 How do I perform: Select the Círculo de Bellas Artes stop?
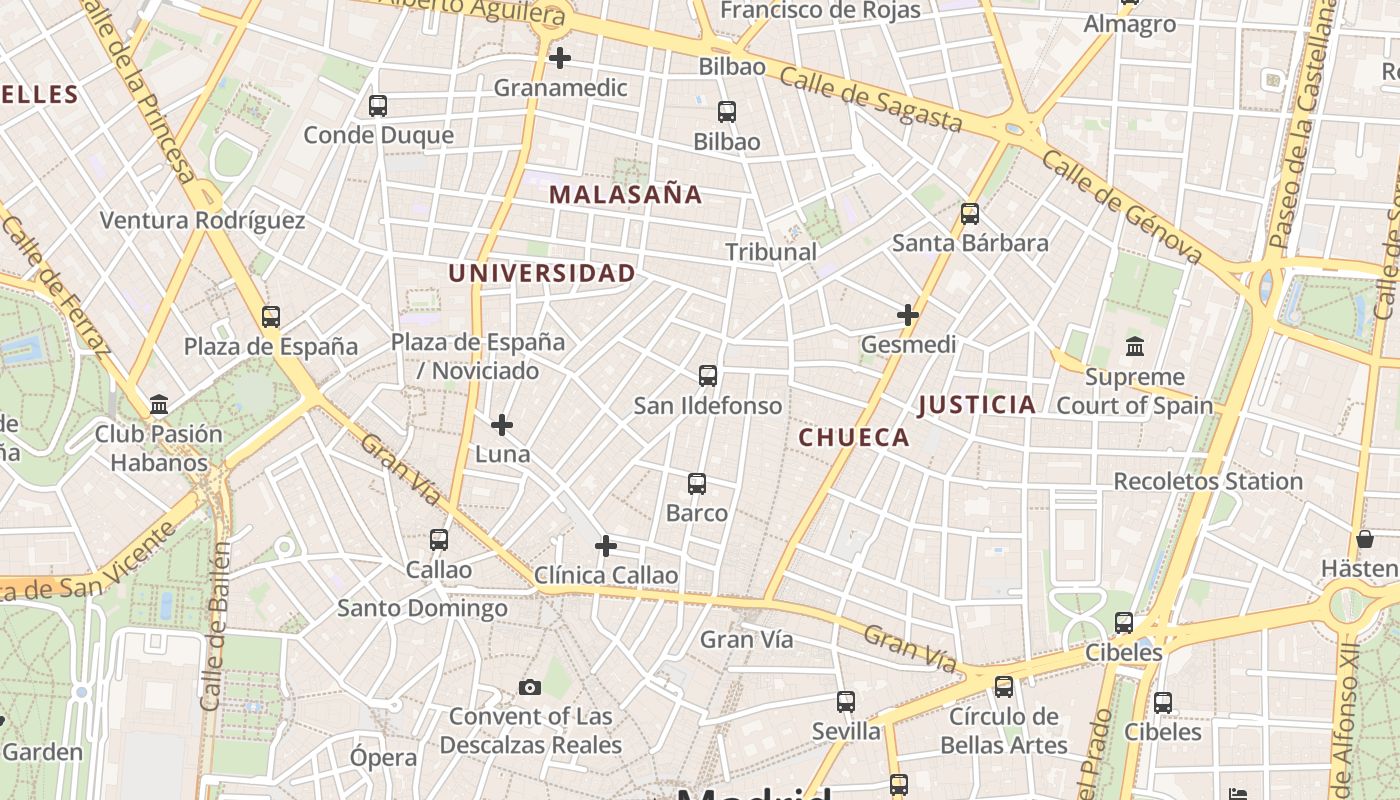[1004, 687]
